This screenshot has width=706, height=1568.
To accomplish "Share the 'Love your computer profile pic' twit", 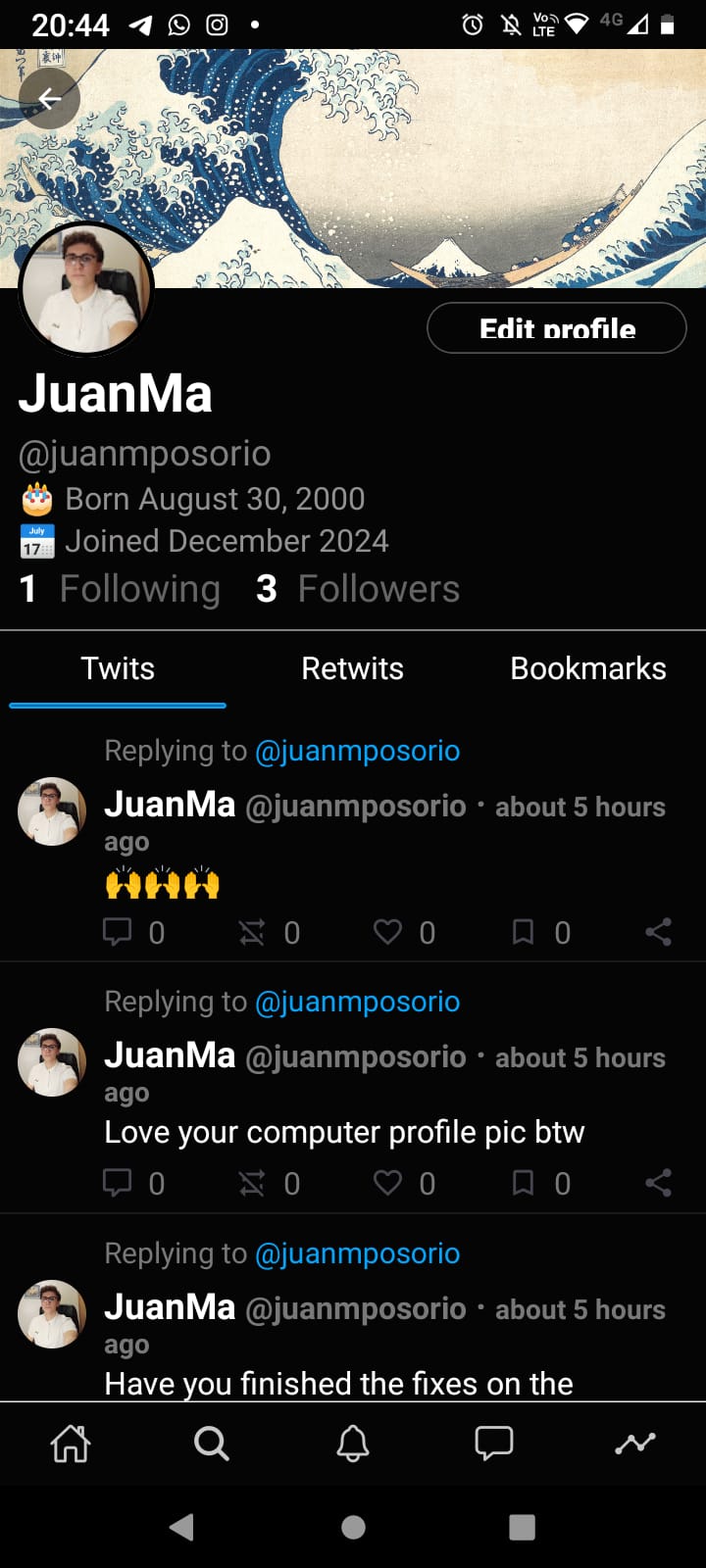I will pos(658,1183).
